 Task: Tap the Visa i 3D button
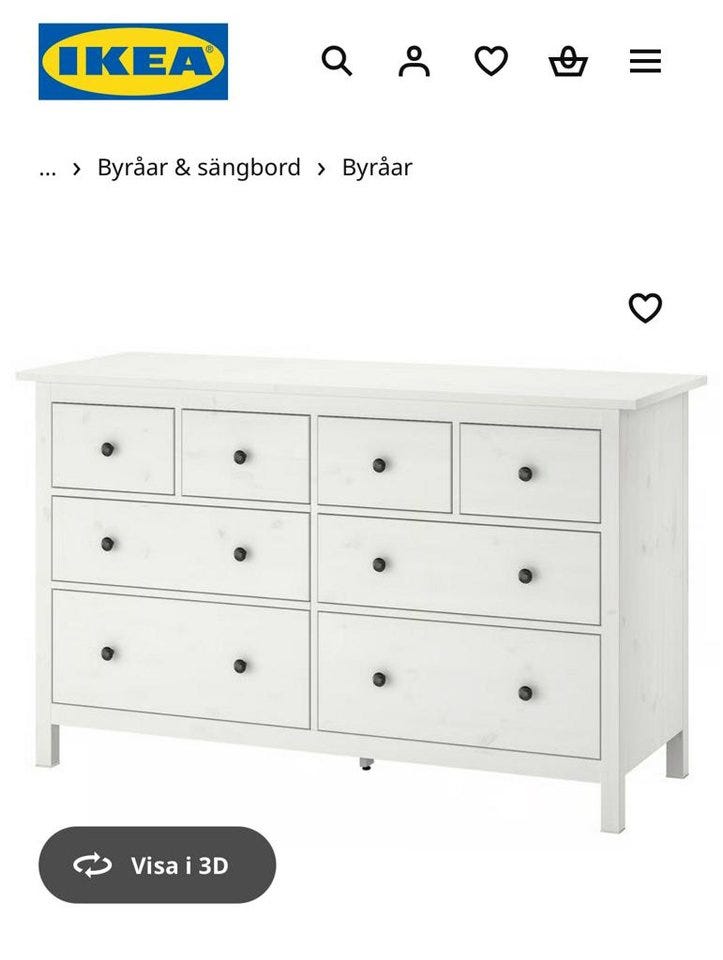pyautogui.click(x=157, y=865)
